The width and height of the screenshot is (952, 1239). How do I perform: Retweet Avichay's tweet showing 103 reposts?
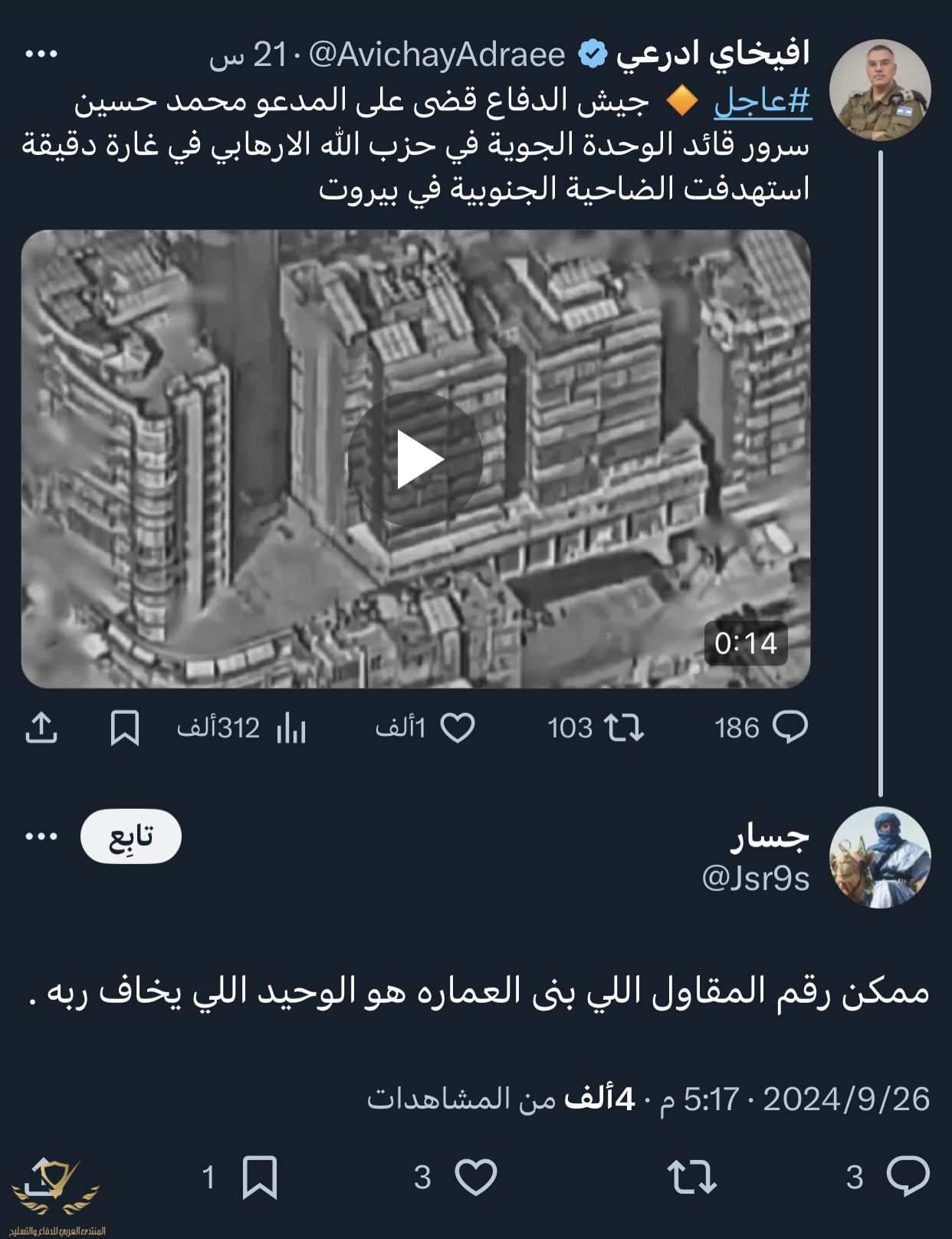(624, 727)
